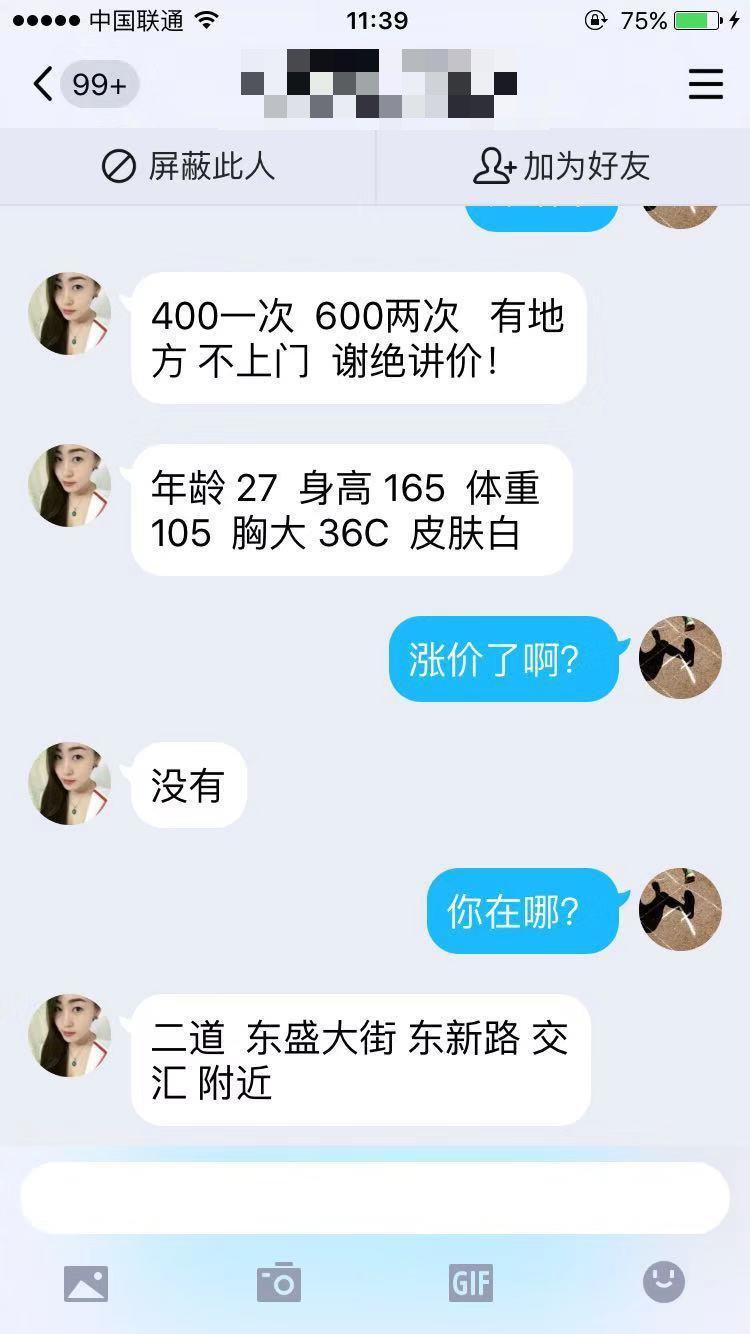The height and width of the screenshot is (1334, 750).
Task: Tap 屏蔽此人 to block this person
Action: [x=188, y=166]
